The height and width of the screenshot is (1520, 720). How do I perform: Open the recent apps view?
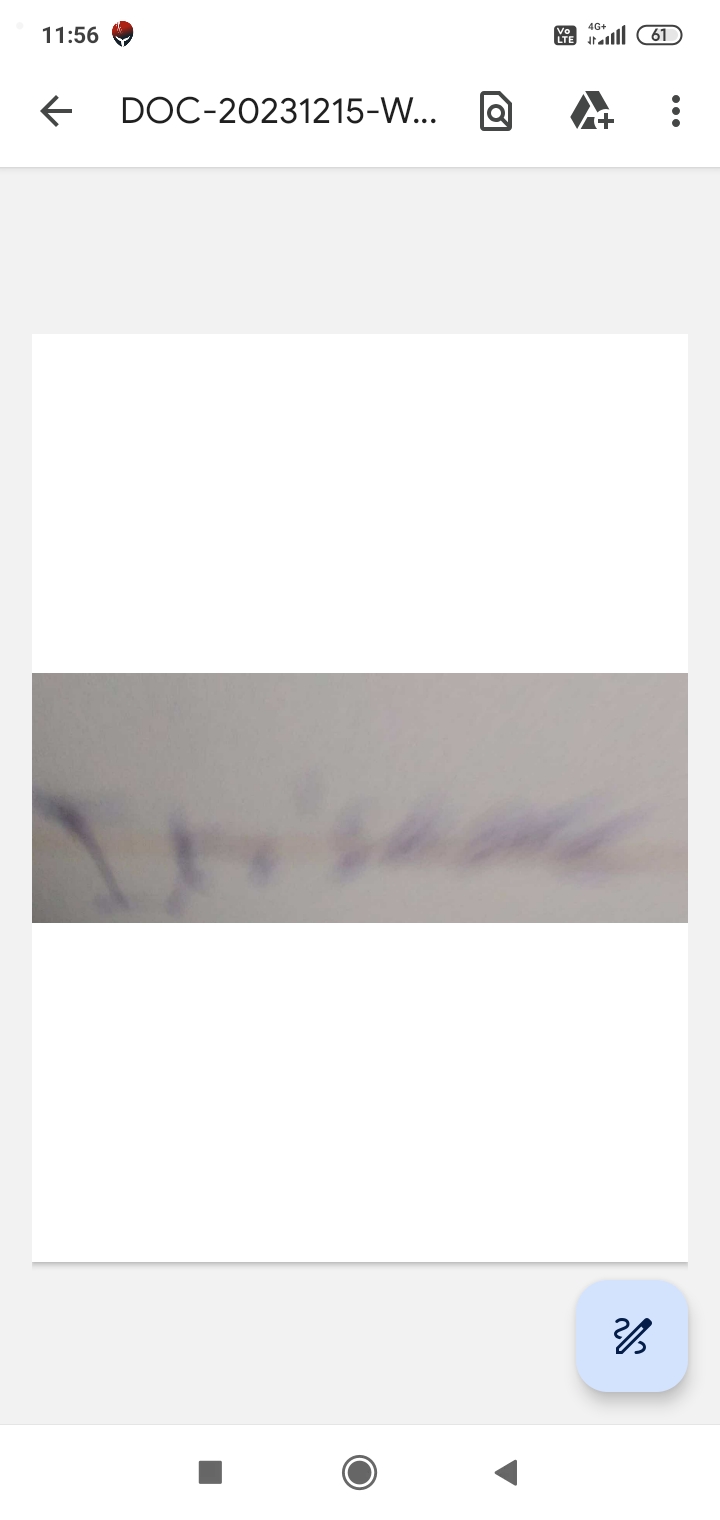[x=210, y=1472]
